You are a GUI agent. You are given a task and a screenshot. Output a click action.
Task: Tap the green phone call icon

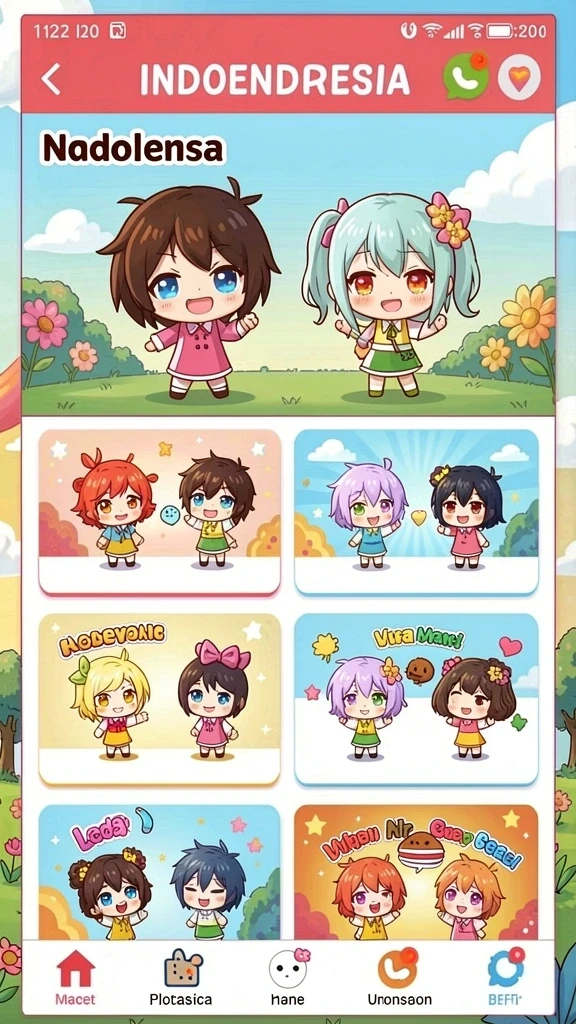click(x=466, y=77)
